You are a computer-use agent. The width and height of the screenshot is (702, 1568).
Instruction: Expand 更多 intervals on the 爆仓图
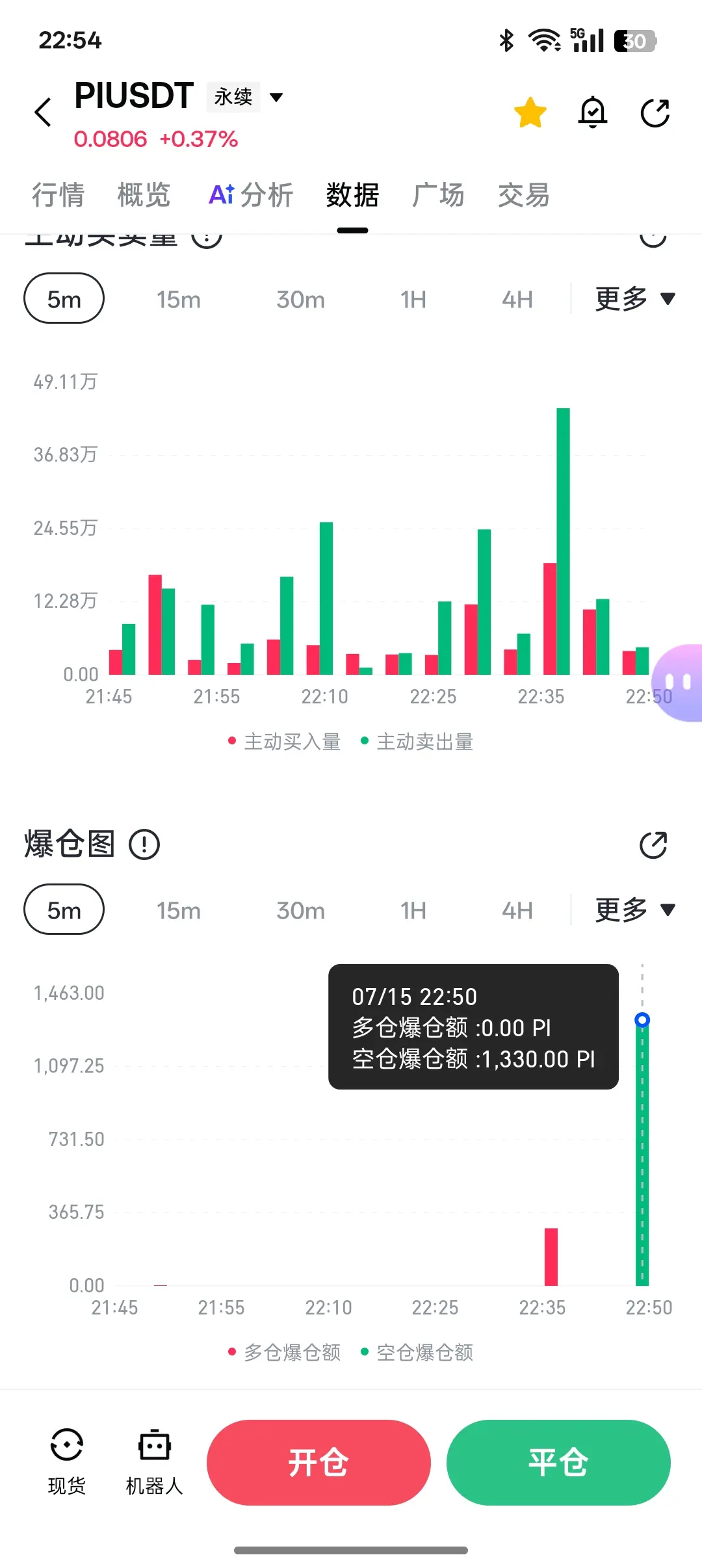pos(635,909)
